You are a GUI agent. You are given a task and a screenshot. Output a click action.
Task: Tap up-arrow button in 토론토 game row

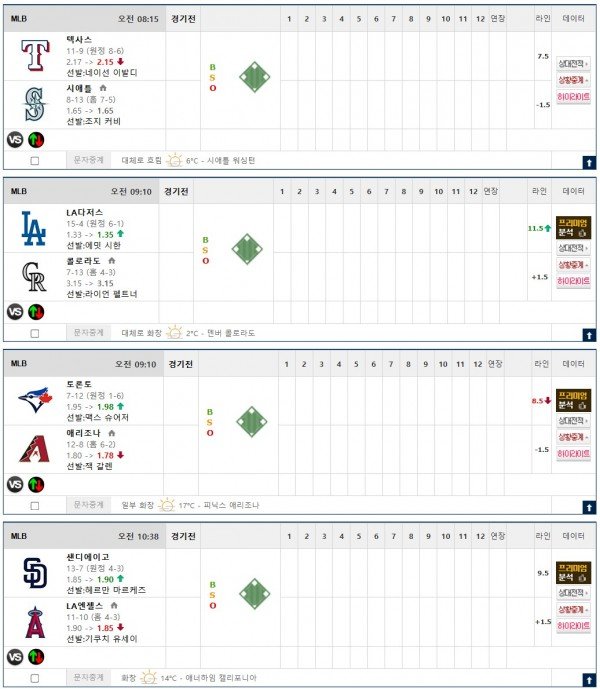coord(588,506)
